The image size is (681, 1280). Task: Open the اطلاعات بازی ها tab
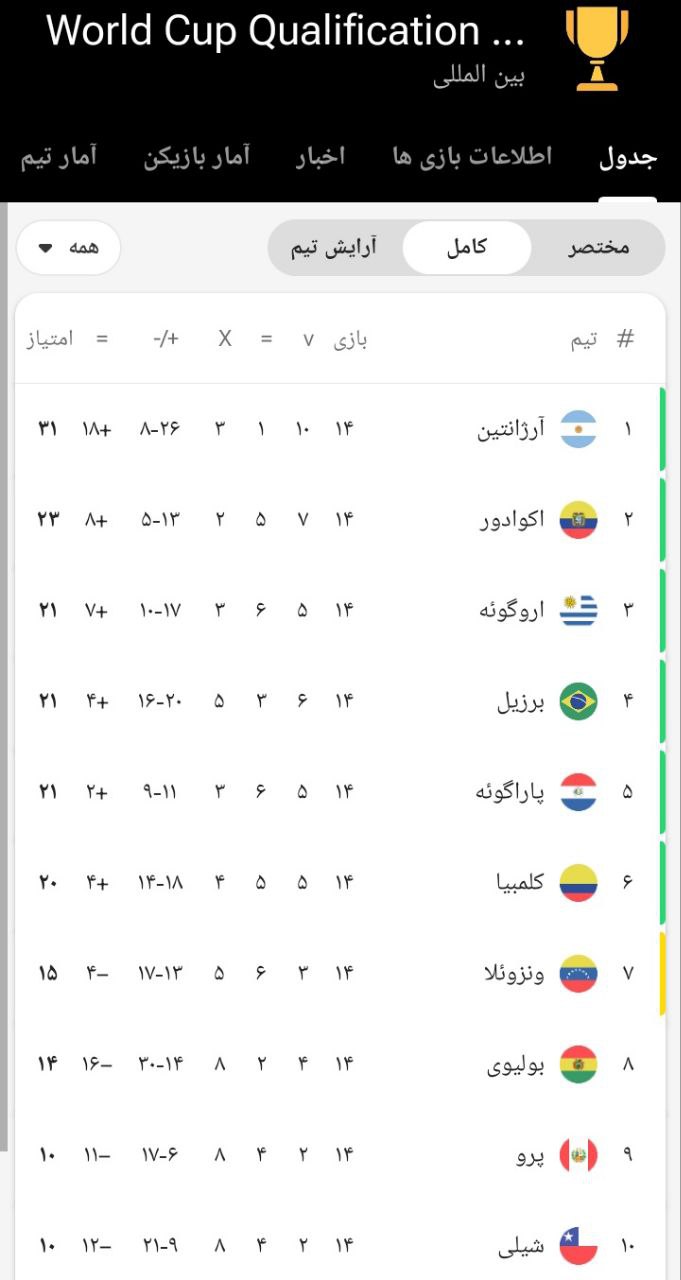(x=472, y=159)
